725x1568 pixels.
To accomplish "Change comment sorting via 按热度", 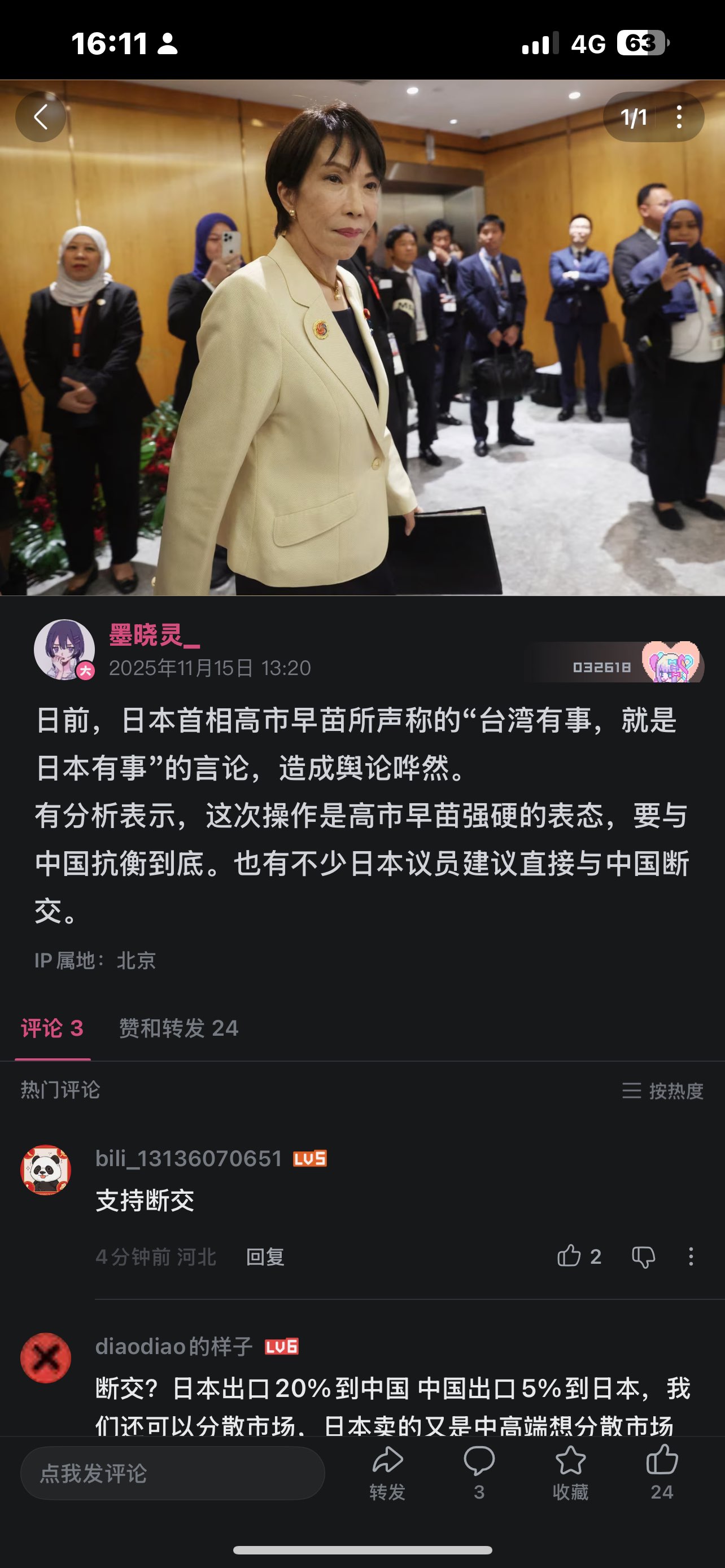I will pyautogui.click(x=662, y=1091).
